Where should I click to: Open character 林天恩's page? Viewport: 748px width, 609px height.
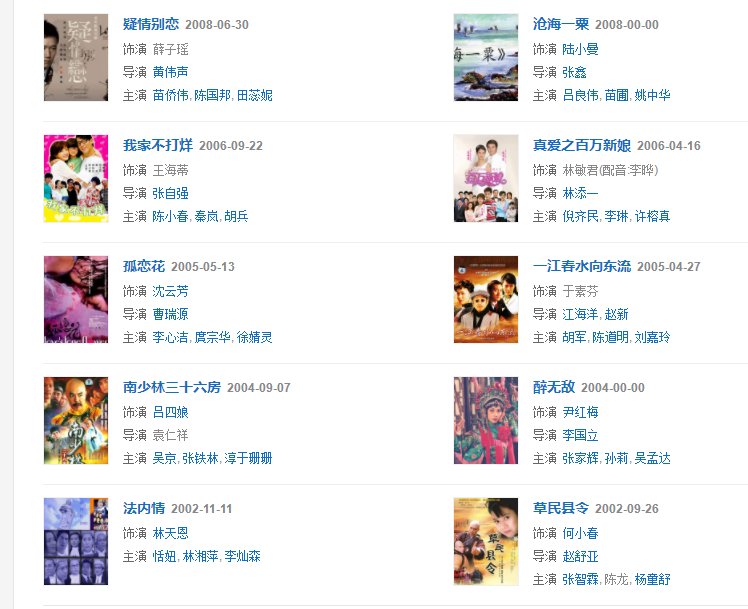[x=170, y=533]
